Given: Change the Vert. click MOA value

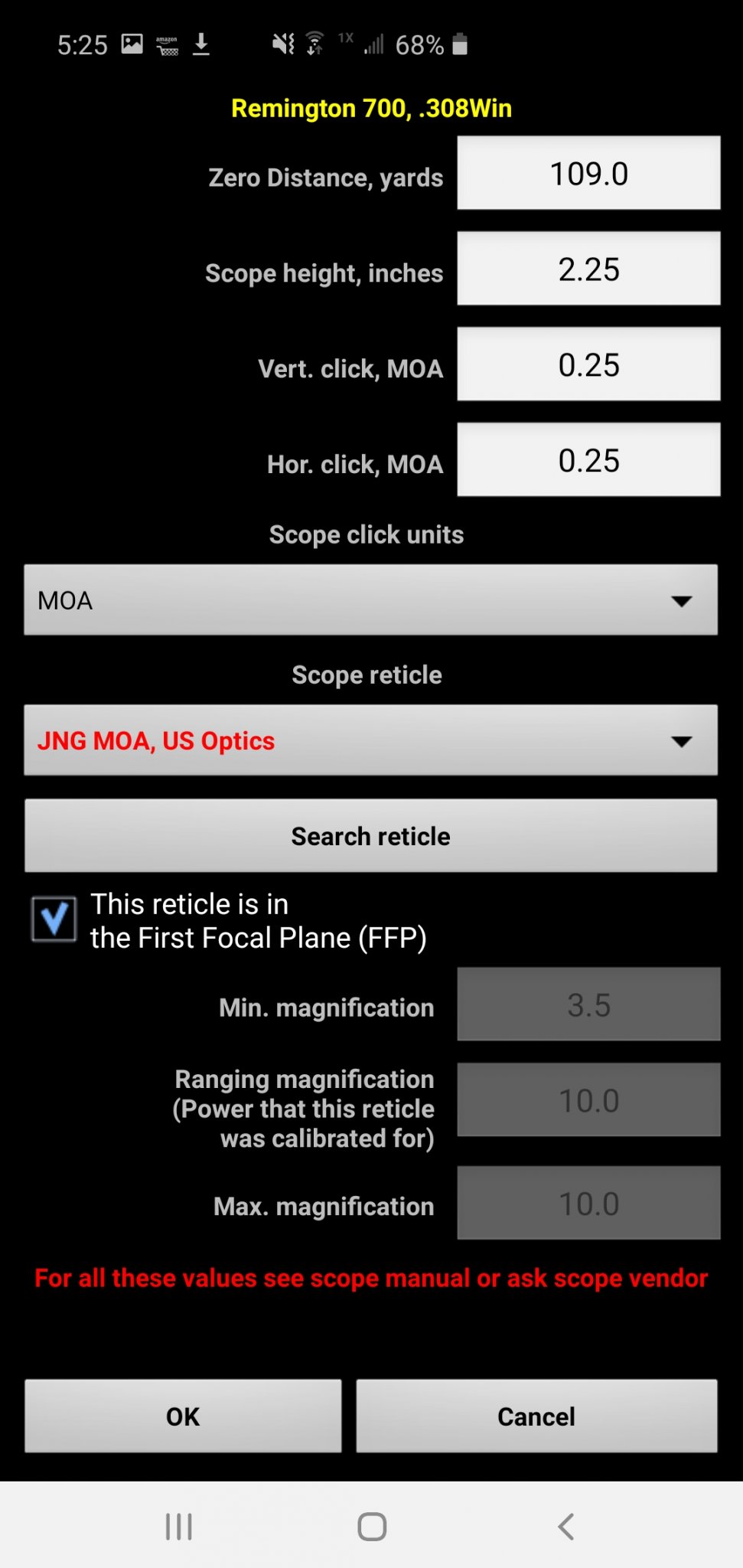Looking at the screenshot, I should click(588, 364).
